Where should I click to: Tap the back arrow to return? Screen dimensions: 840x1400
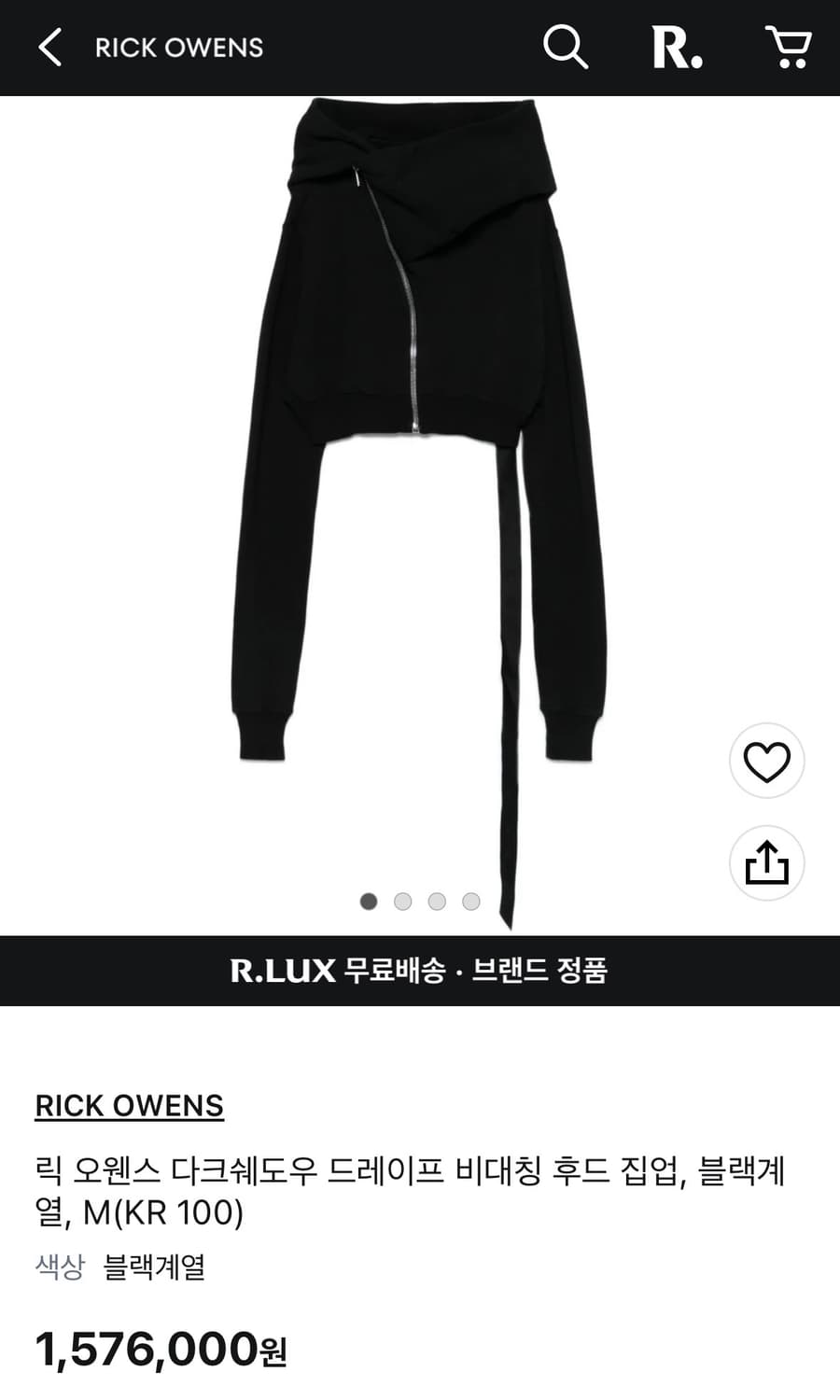(51, 48)
